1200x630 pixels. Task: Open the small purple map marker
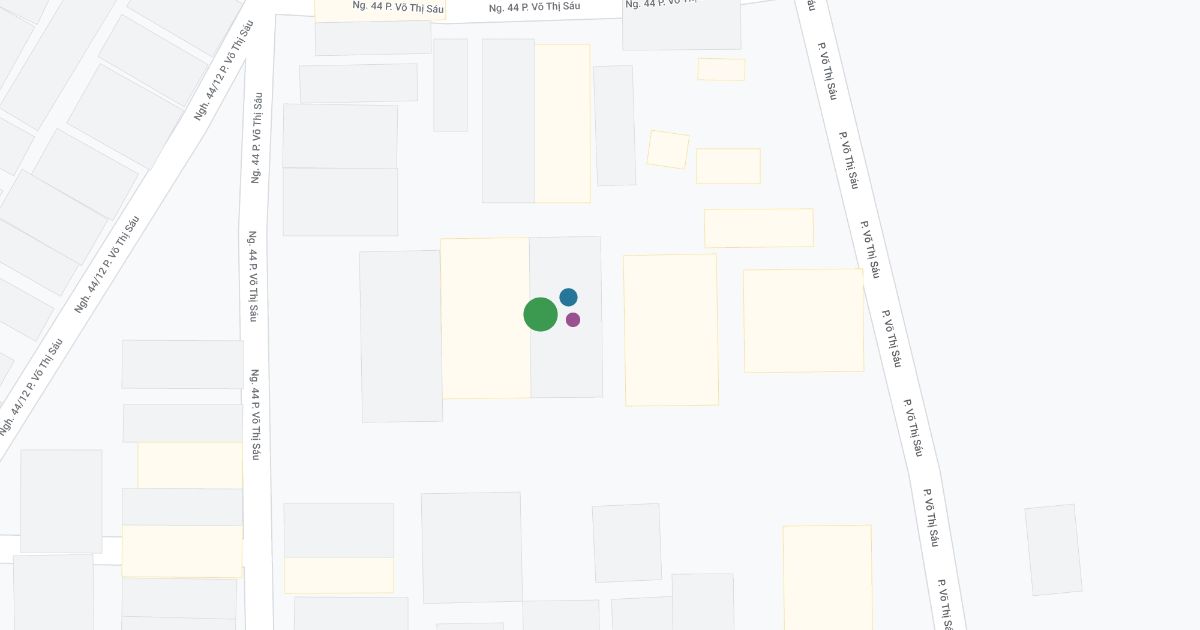pyautogui.click(x=573, y=320)
